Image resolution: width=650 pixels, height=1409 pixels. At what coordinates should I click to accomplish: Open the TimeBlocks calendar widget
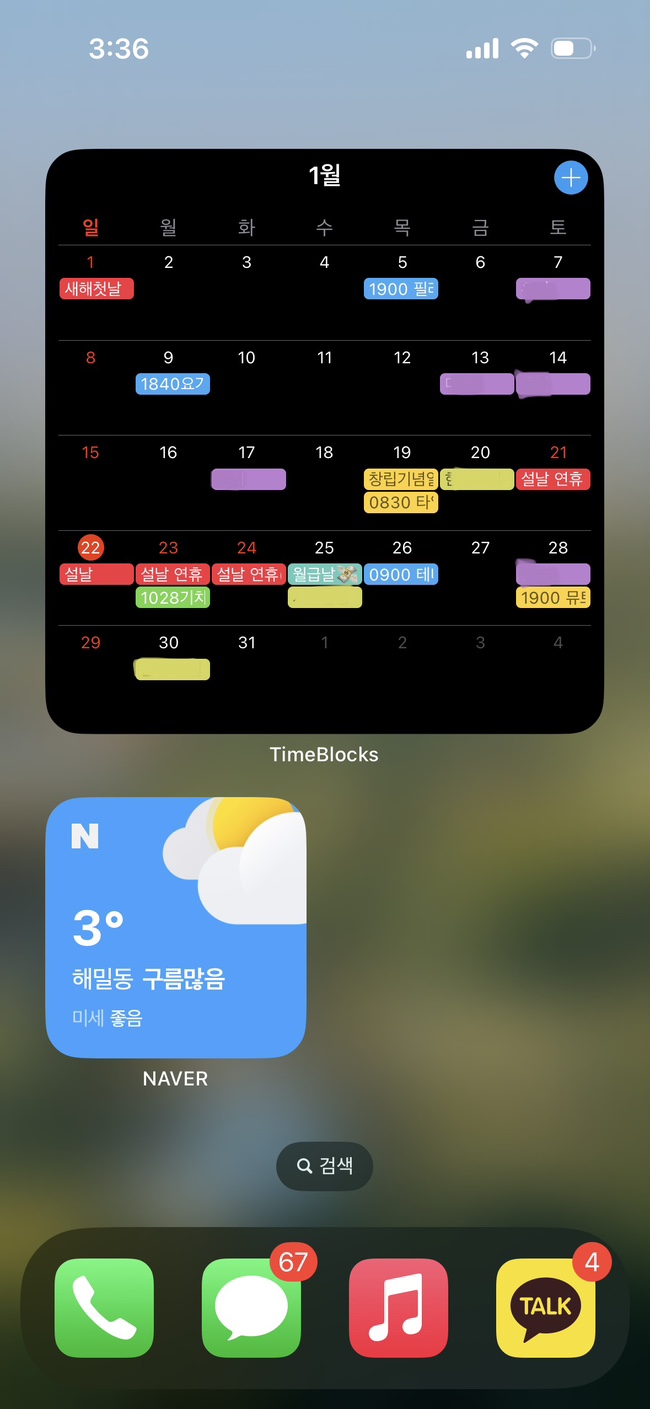pyautogui.click(x=324, y=441)
